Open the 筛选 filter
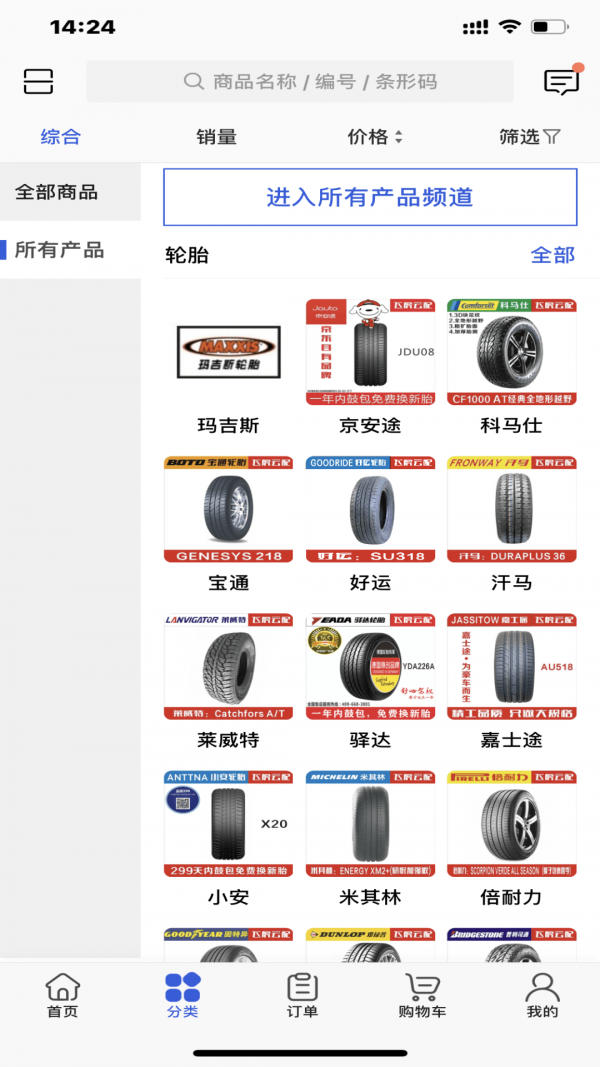Viewport: 600px width, 1067px height. coord(530,137)
